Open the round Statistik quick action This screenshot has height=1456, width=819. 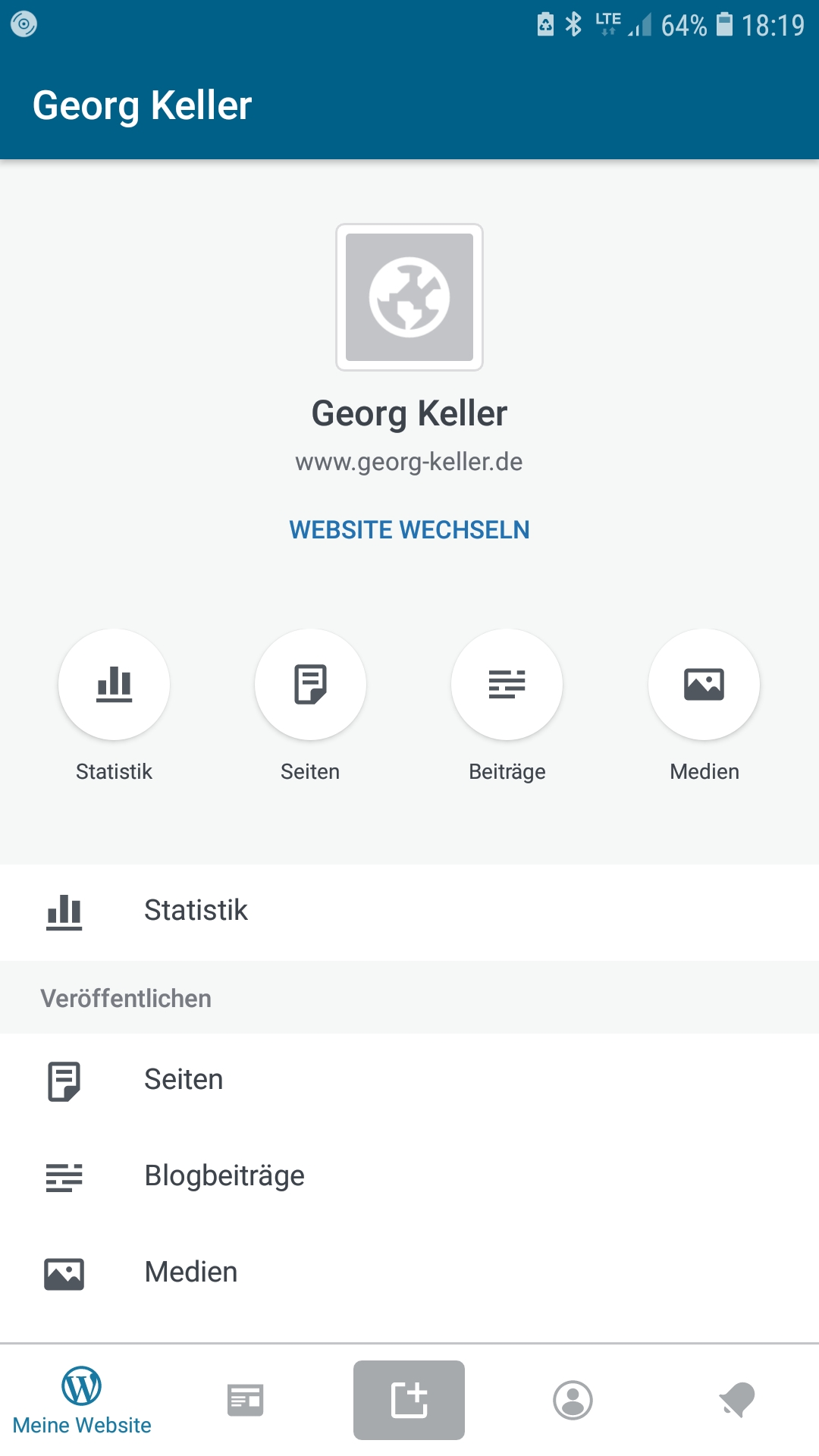pyautogui.click(x=114, y=684)
